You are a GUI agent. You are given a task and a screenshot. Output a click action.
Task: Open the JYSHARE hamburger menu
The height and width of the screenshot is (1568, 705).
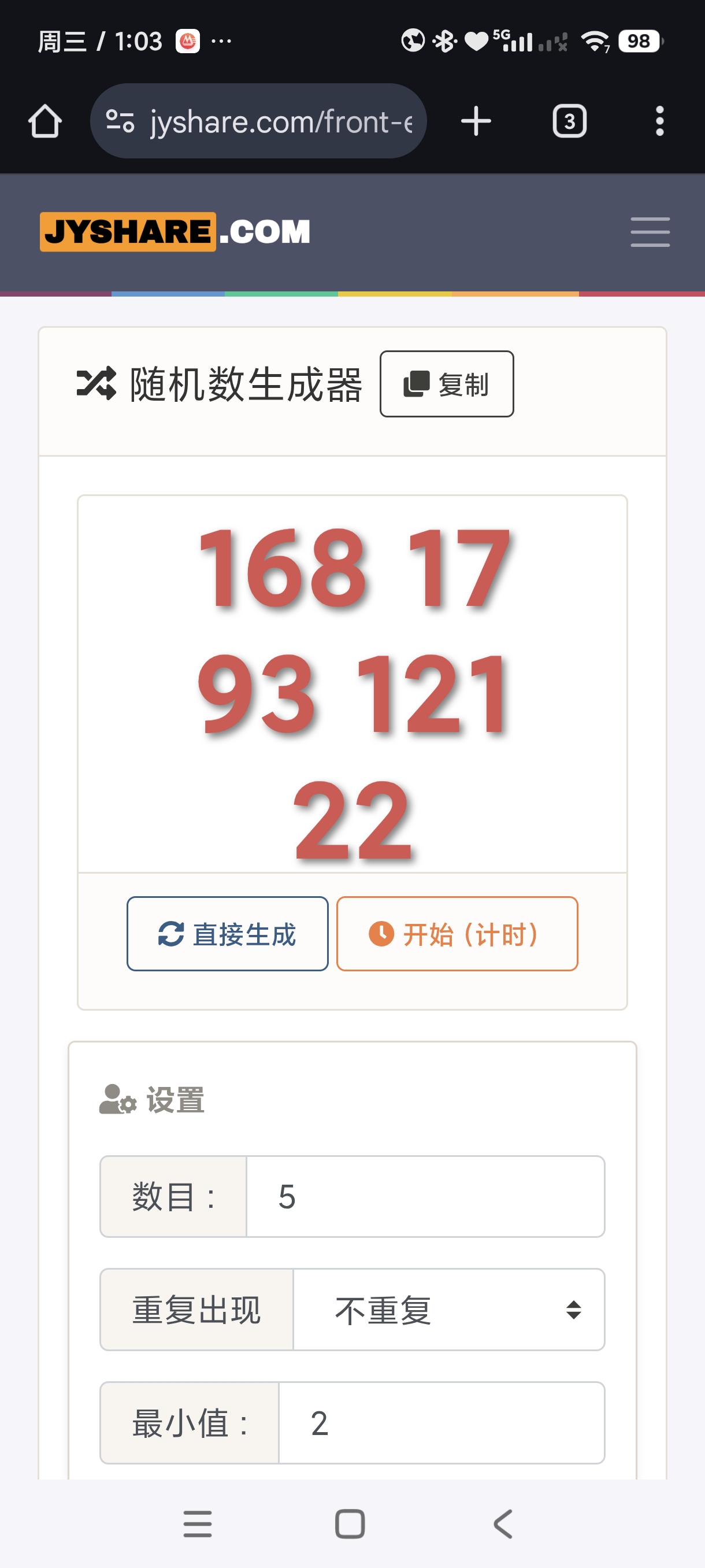[650, 232]
